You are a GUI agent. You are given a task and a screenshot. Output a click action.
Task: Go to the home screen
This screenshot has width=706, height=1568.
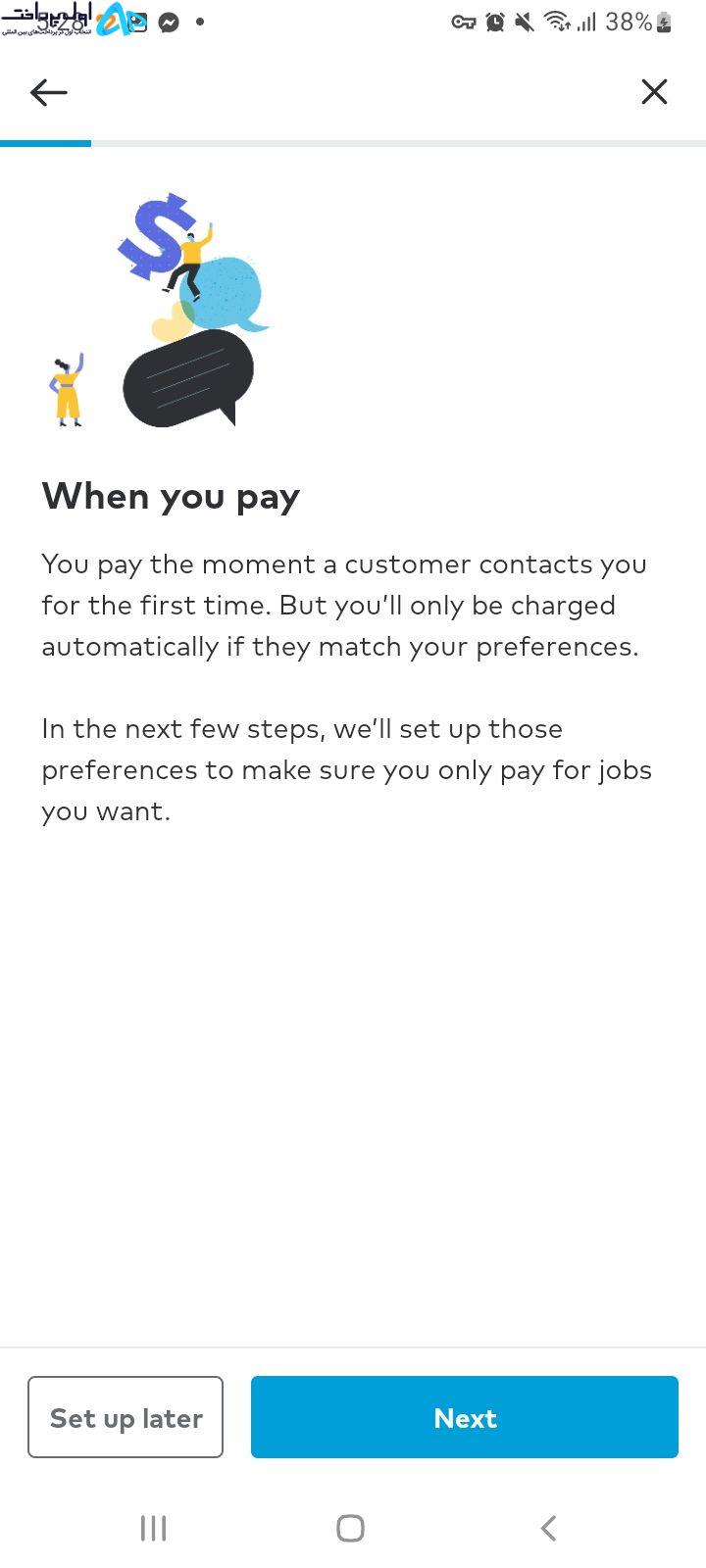point(350,1528)
